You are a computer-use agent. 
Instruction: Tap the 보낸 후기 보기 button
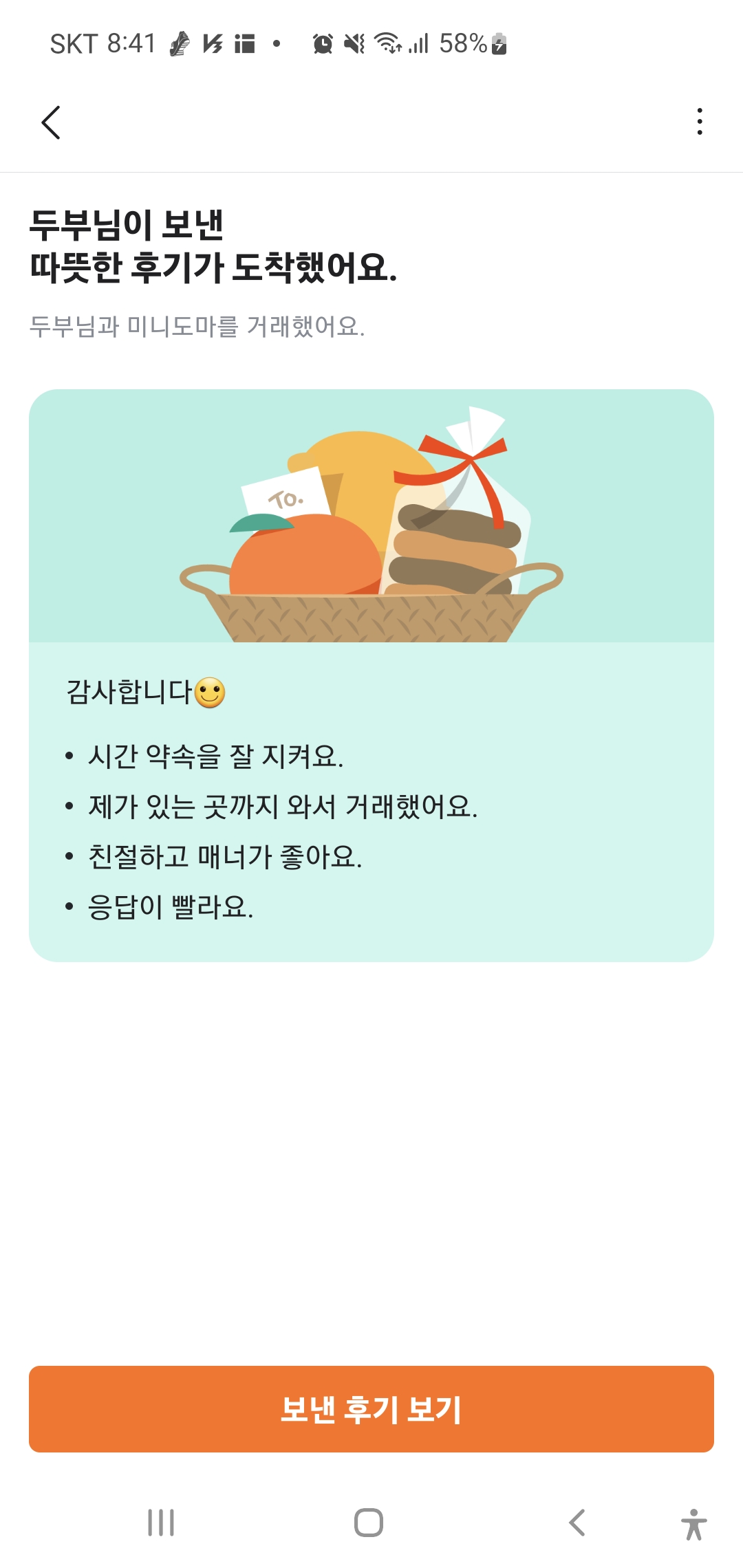coord(371,1409)
